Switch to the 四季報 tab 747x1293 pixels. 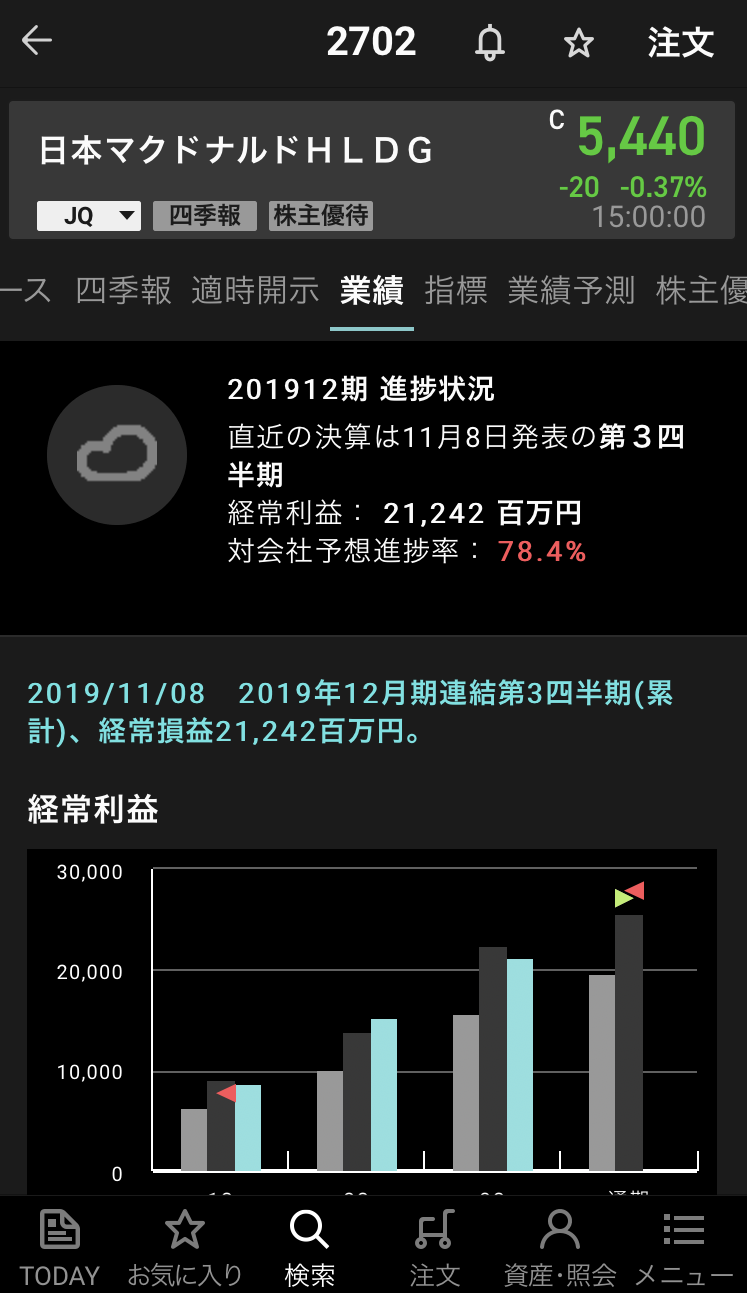click(x=124, y=291)
